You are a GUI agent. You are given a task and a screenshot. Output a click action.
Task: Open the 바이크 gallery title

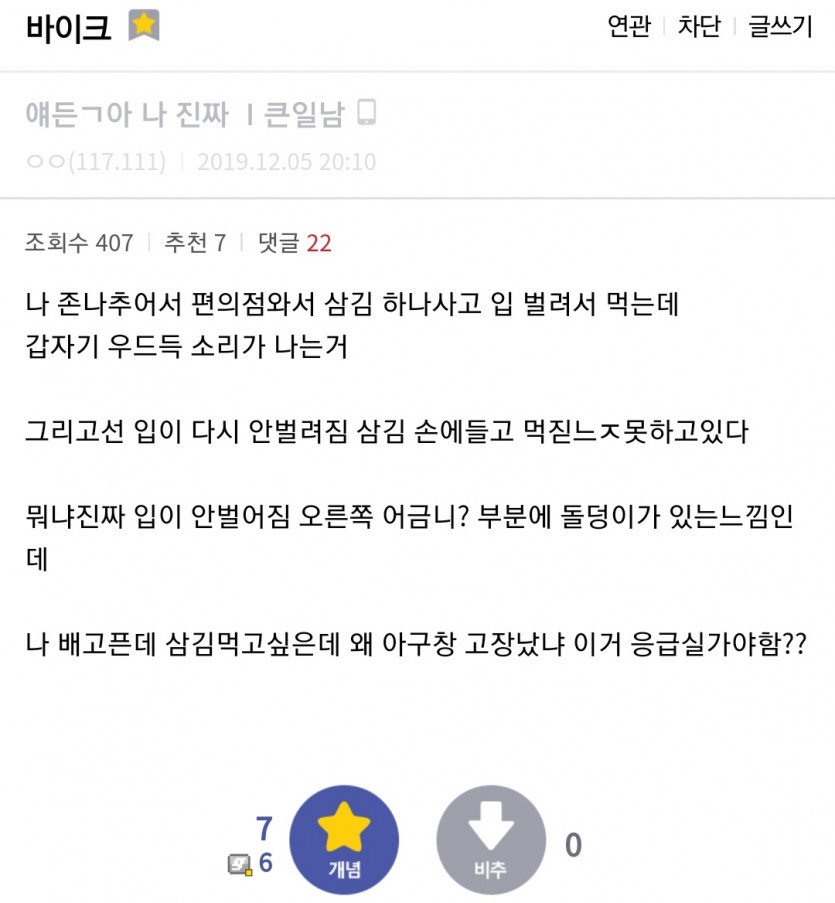[x=69, y=28]
